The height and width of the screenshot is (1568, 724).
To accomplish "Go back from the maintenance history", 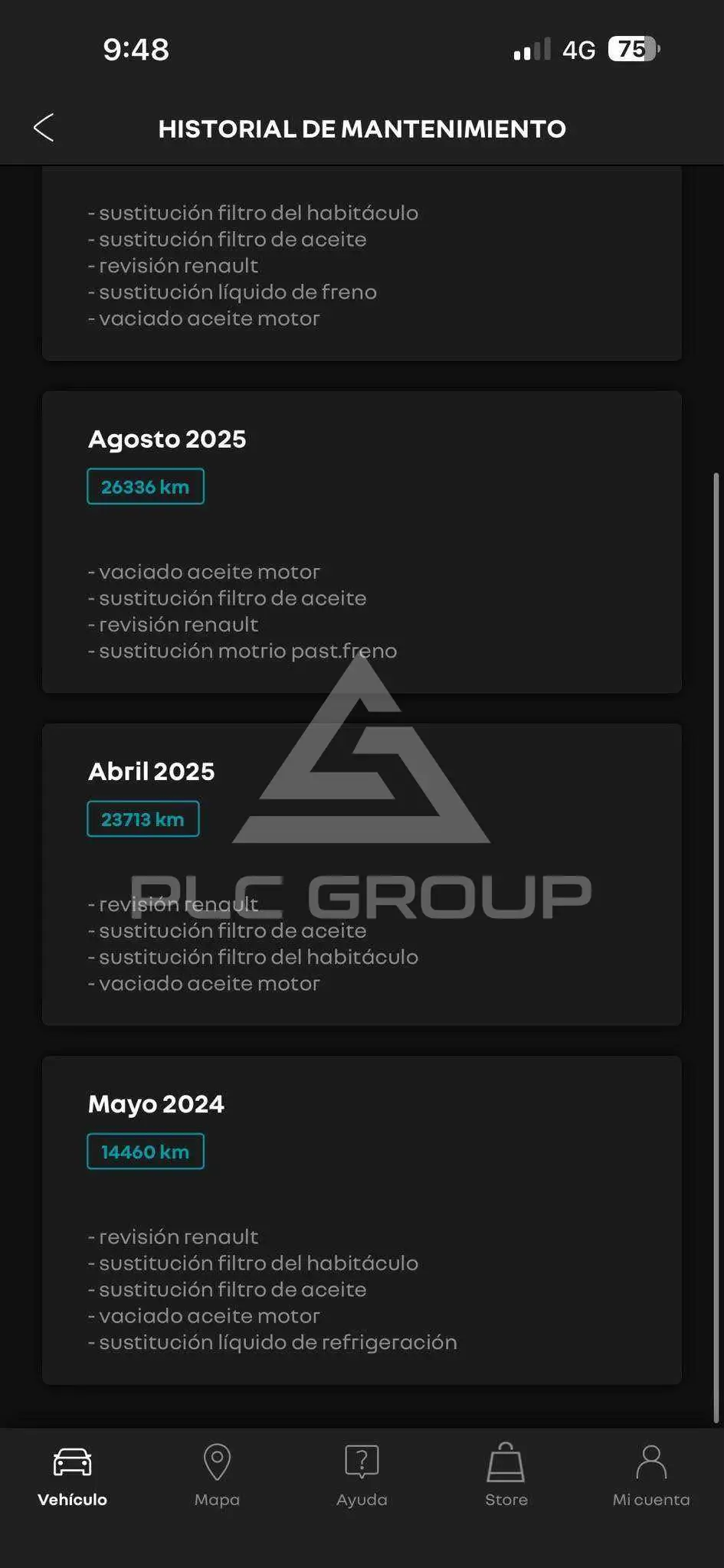I will pos(44,128).
